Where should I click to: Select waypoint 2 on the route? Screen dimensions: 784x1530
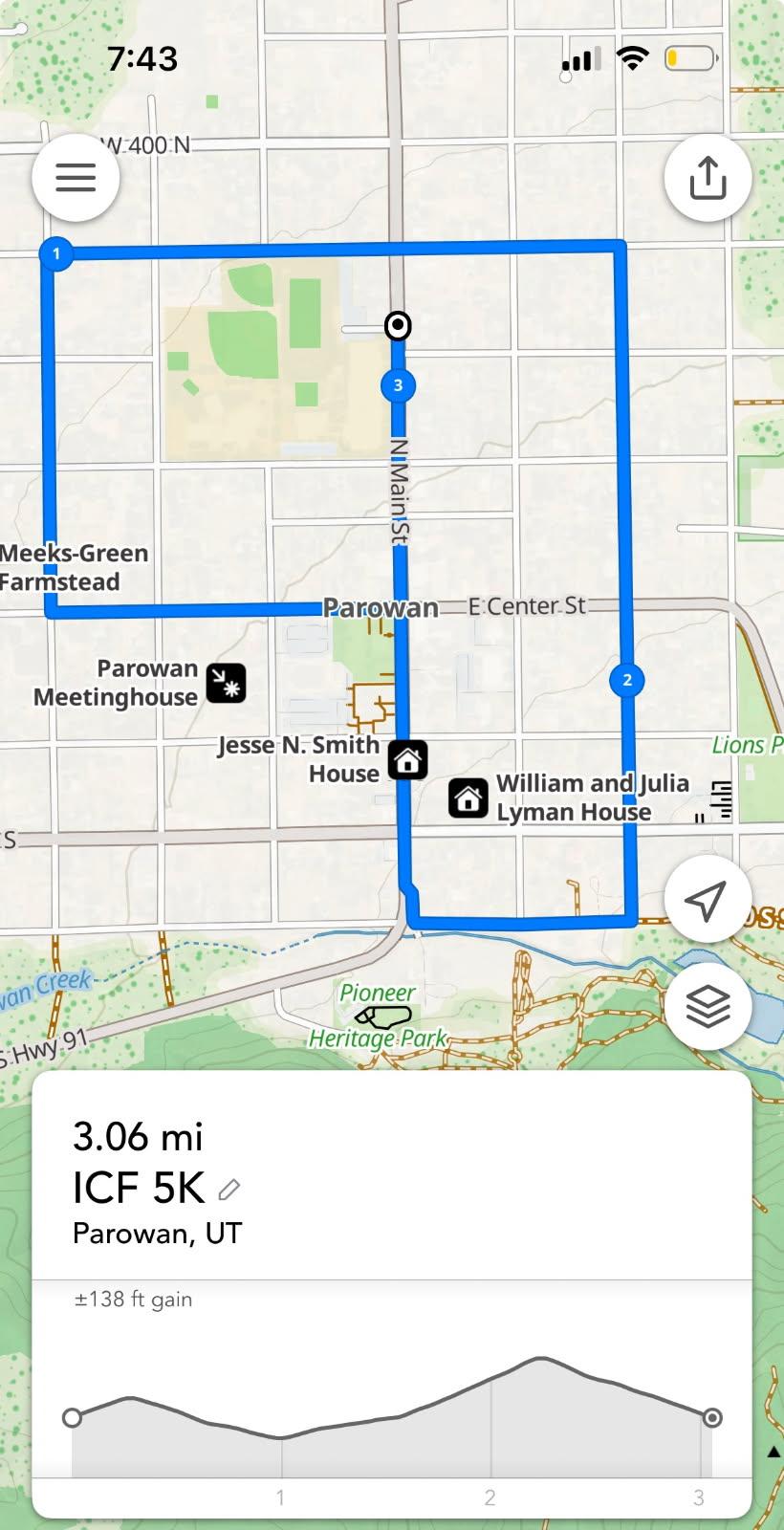[x=628, y=680]
